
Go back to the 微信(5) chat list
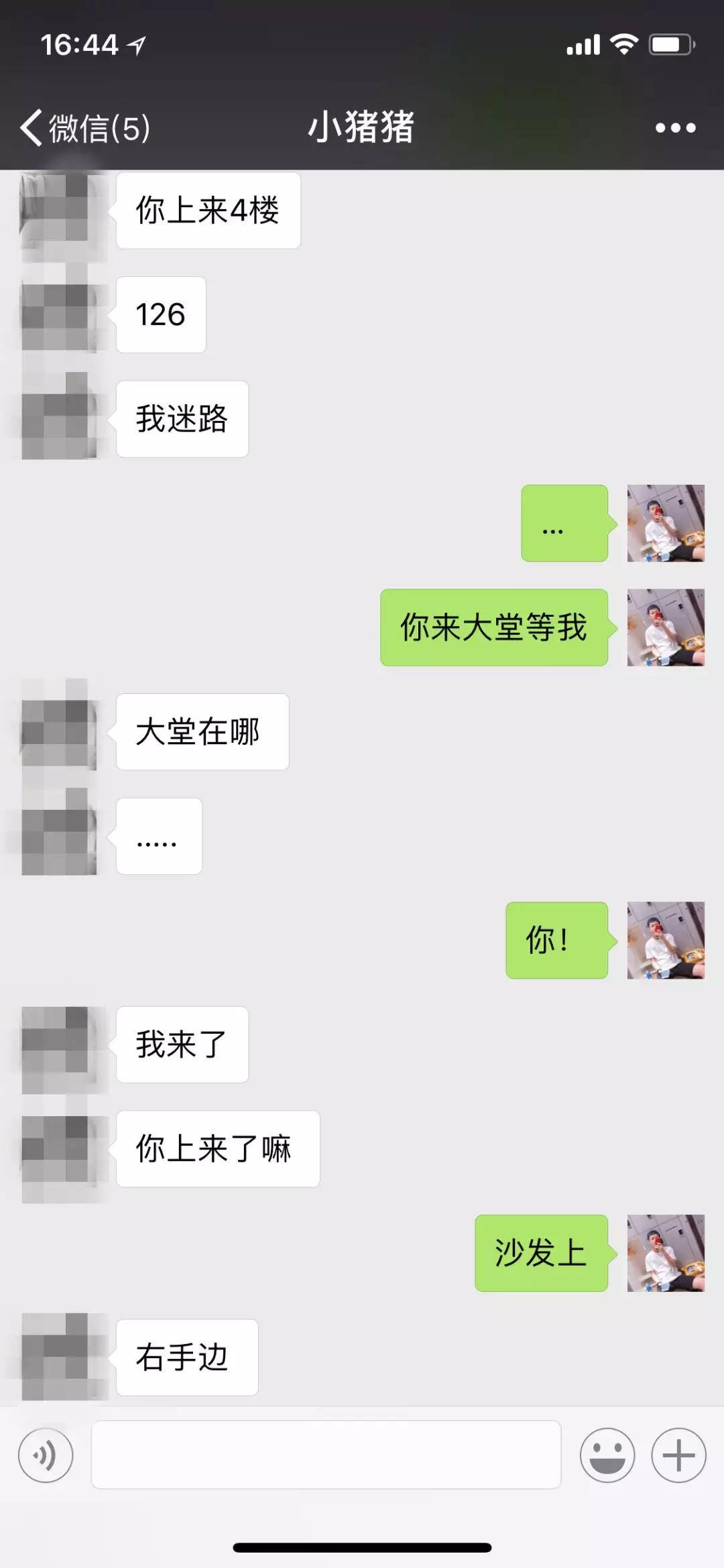coord(84,127)
